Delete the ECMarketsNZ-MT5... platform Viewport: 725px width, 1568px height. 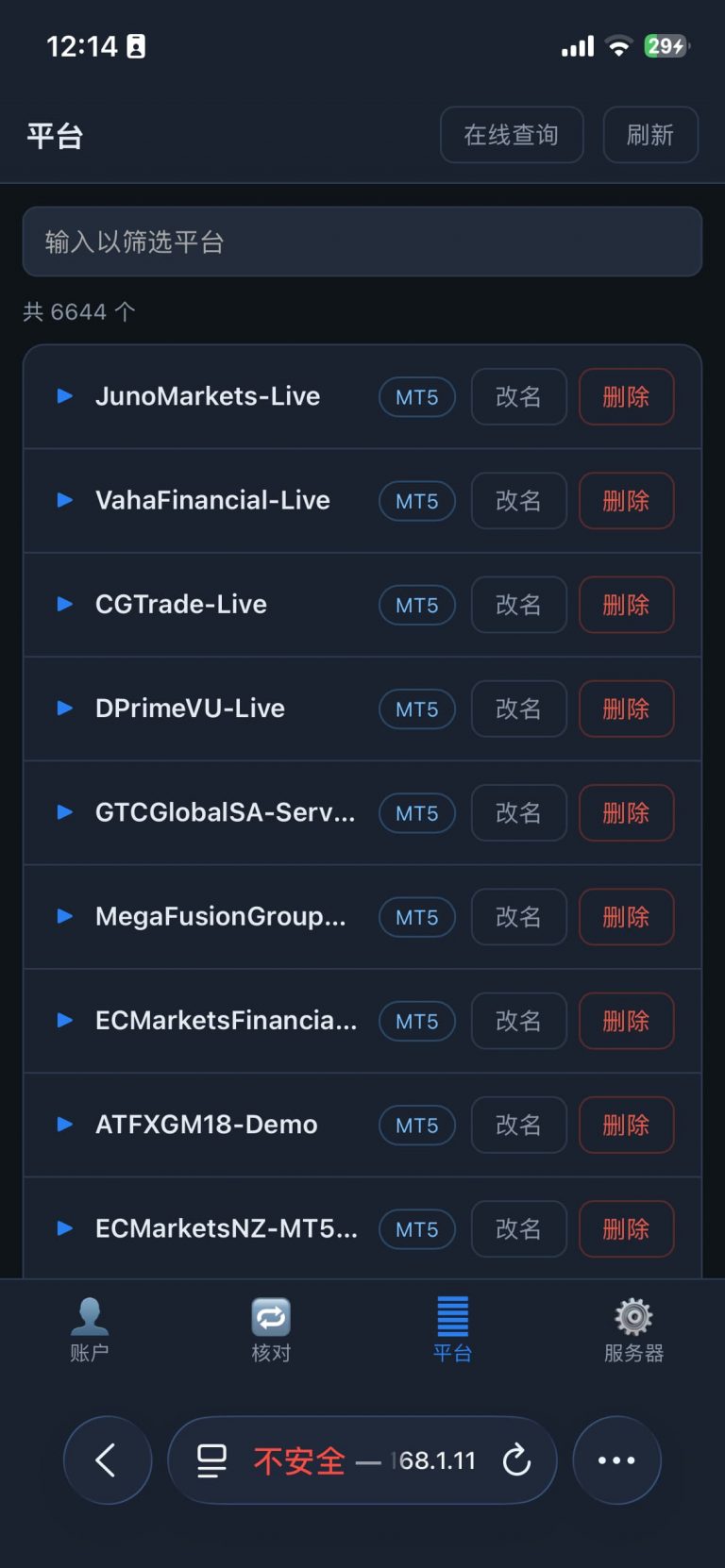tap(626, 1228)
